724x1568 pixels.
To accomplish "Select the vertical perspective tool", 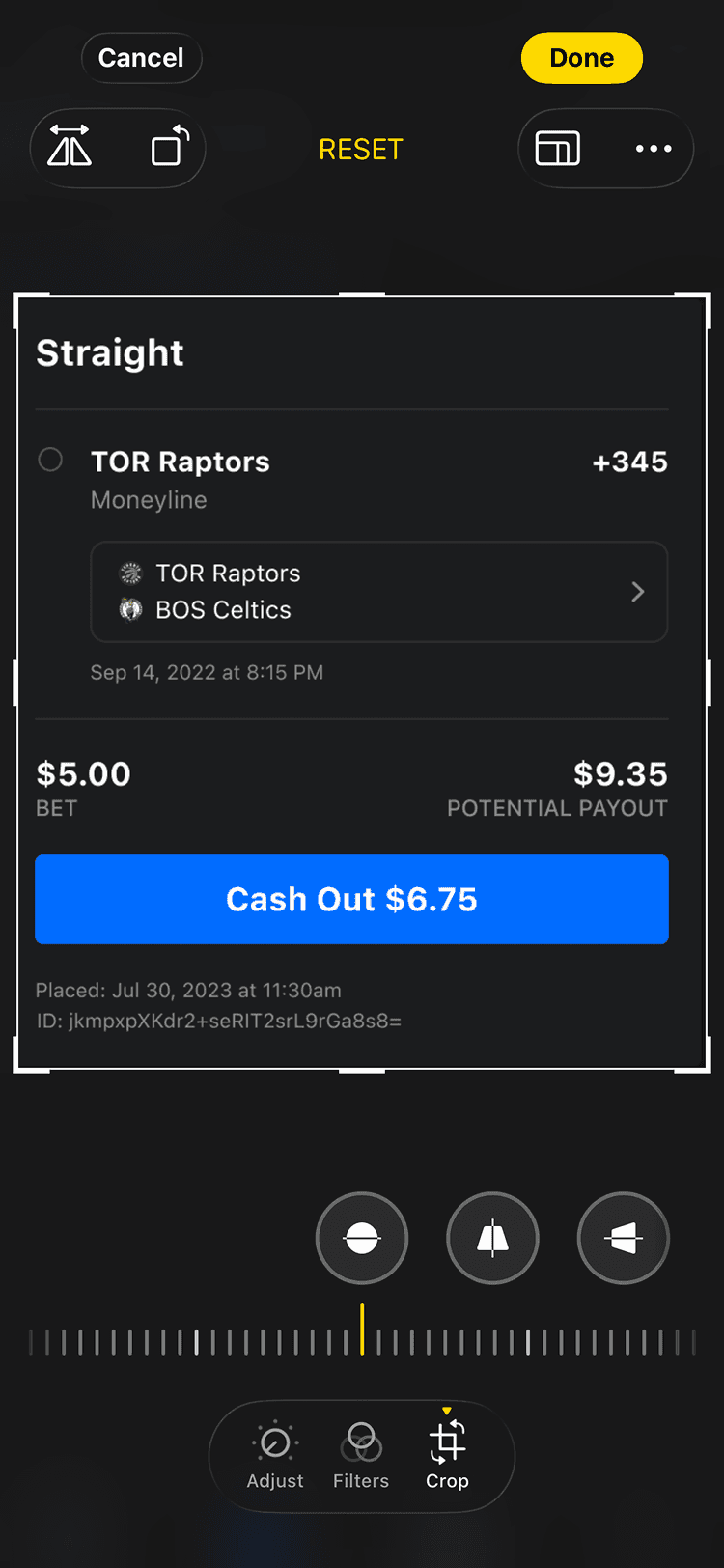I will click(492, 1238).
